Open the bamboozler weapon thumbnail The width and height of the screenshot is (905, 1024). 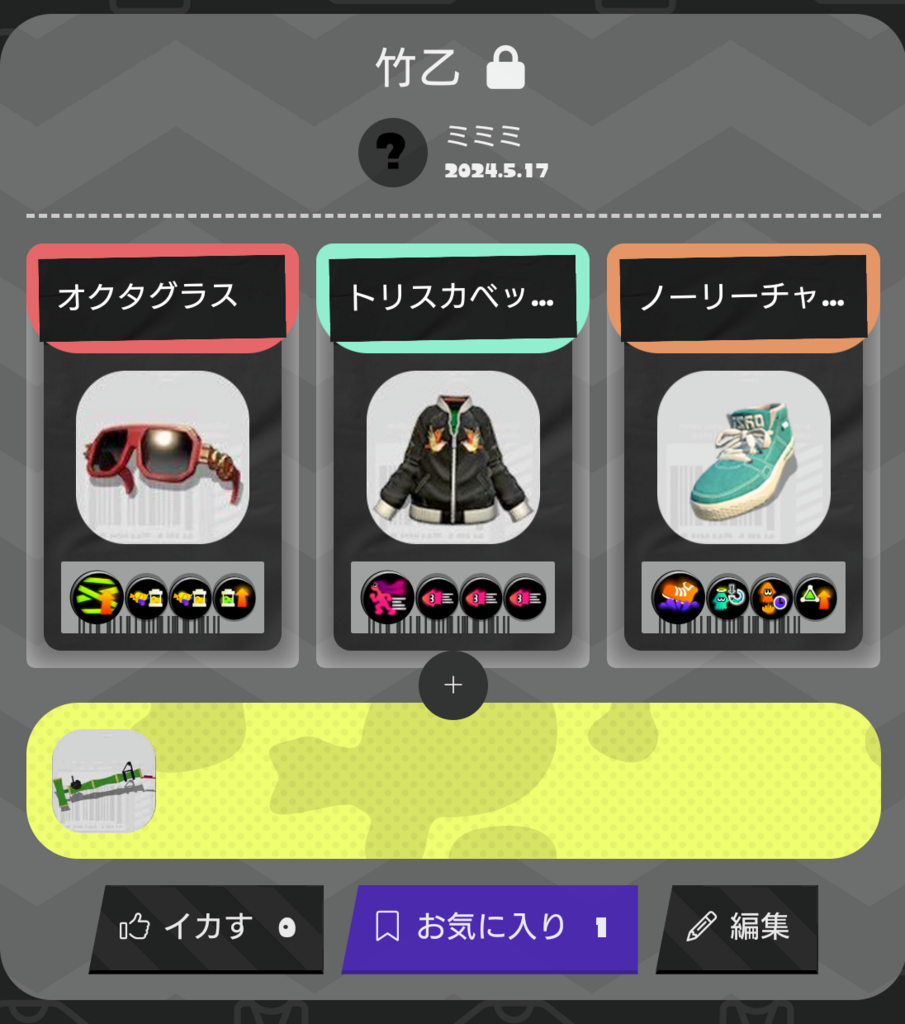104,781
